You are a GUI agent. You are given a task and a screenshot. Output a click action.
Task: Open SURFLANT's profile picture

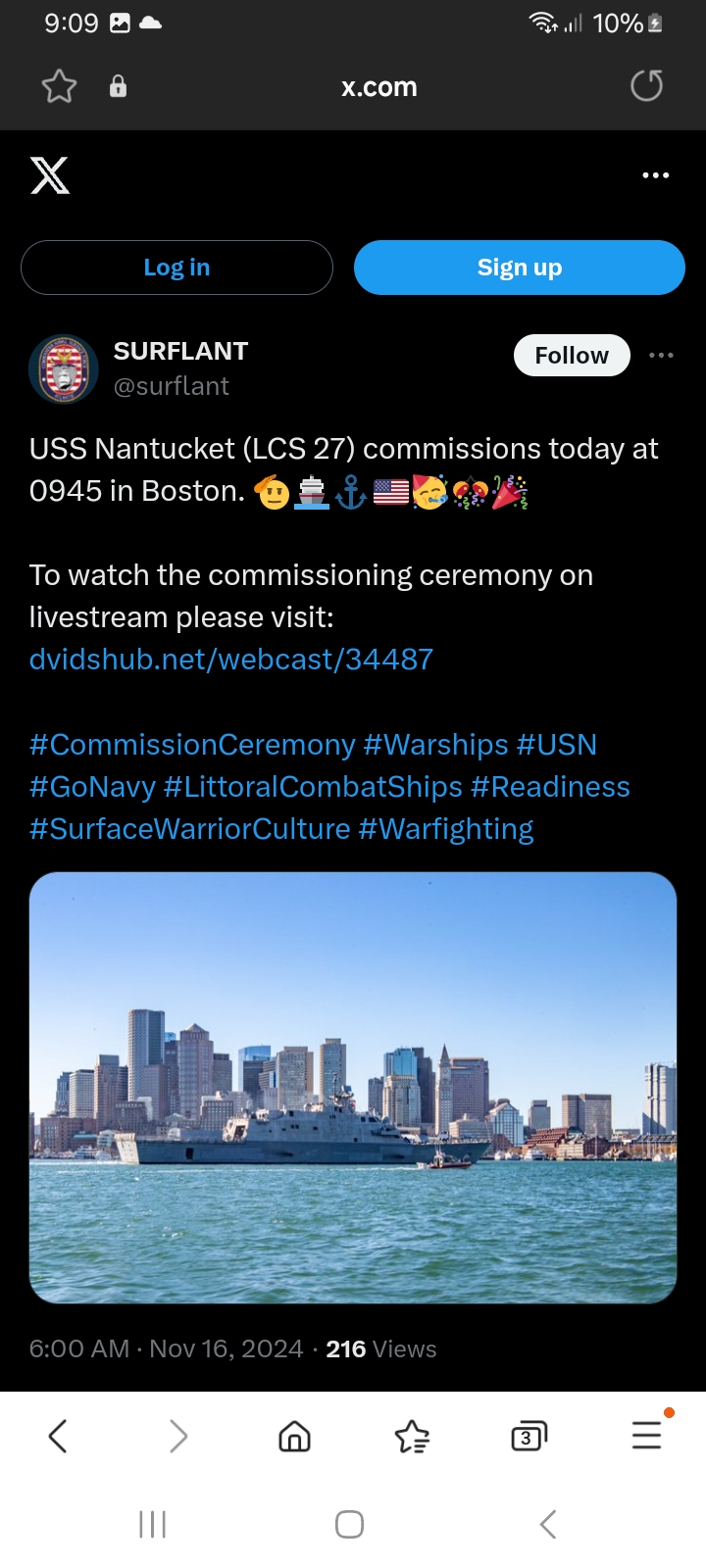pos(64,369)
